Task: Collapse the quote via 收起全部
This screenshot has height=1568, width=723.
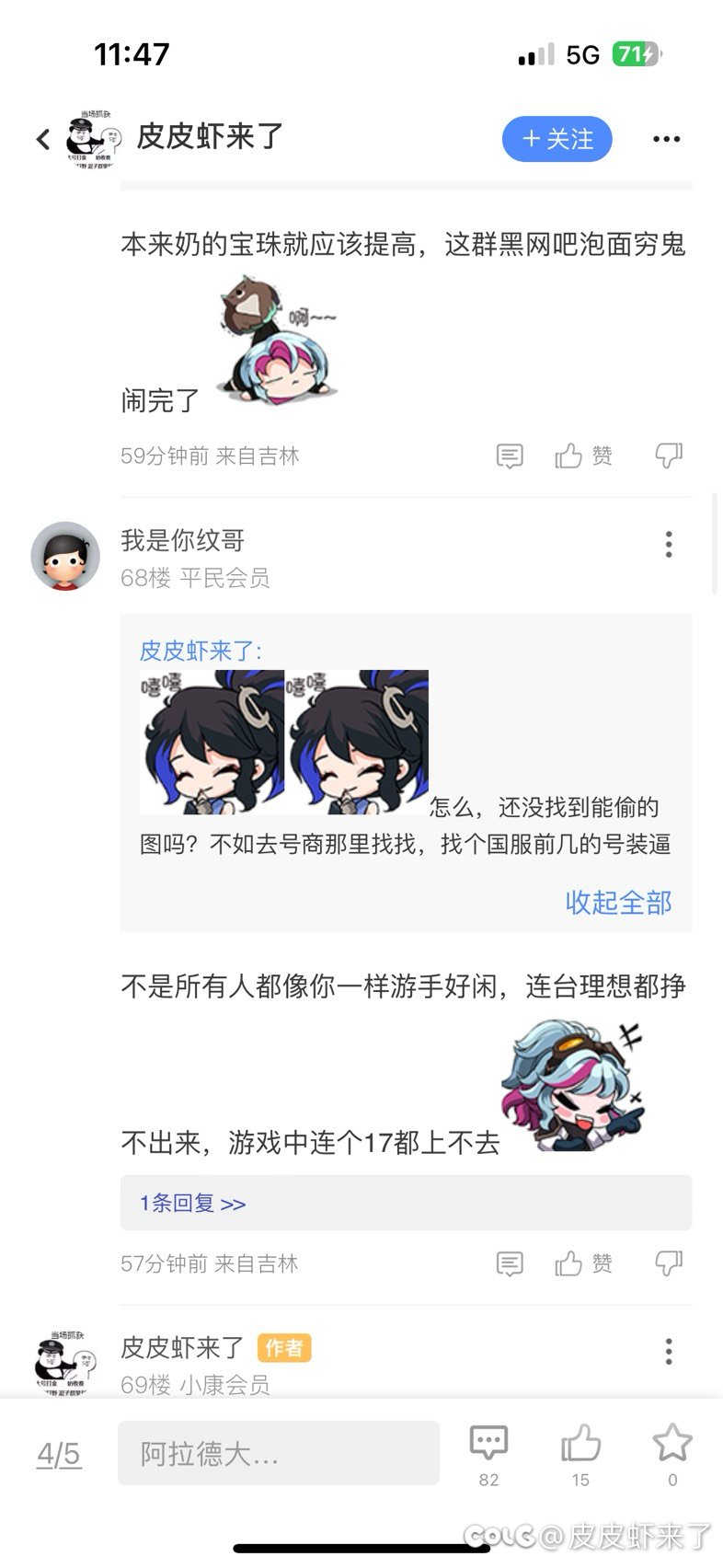Action: point(618,904)
